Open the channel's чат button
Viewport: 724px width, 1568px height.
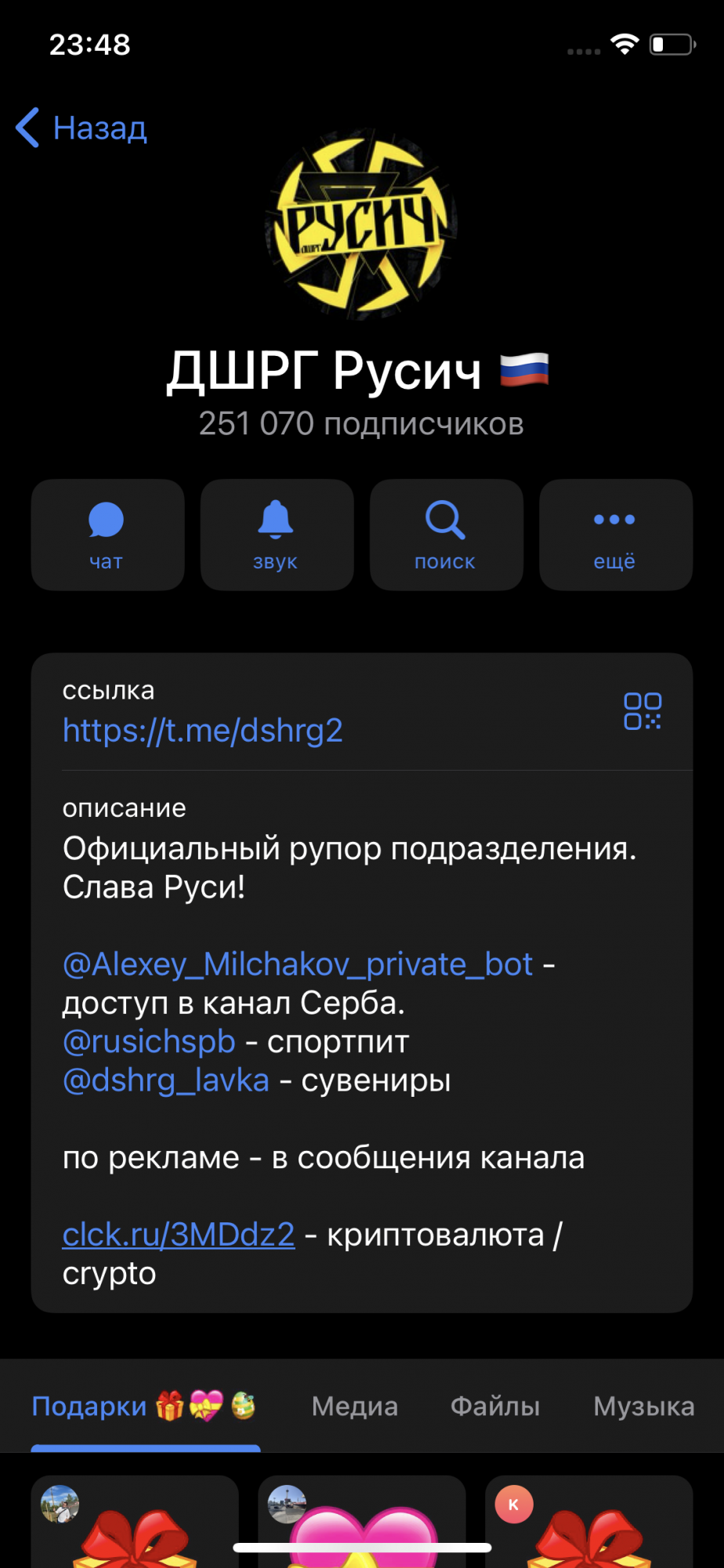[x=108, y=535]
